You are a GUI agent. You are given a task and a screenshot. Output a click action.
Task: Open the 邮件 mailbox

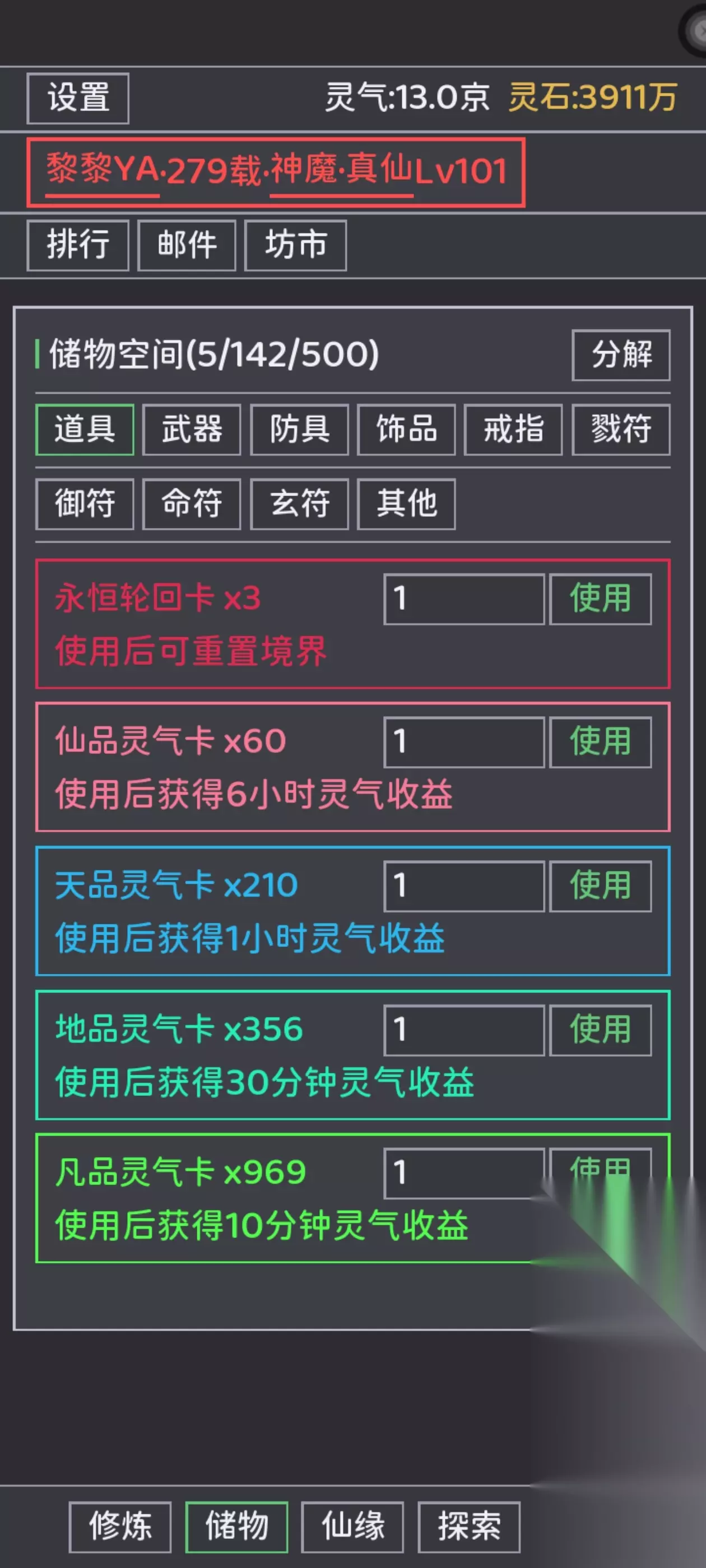click(x=187, y=245)
